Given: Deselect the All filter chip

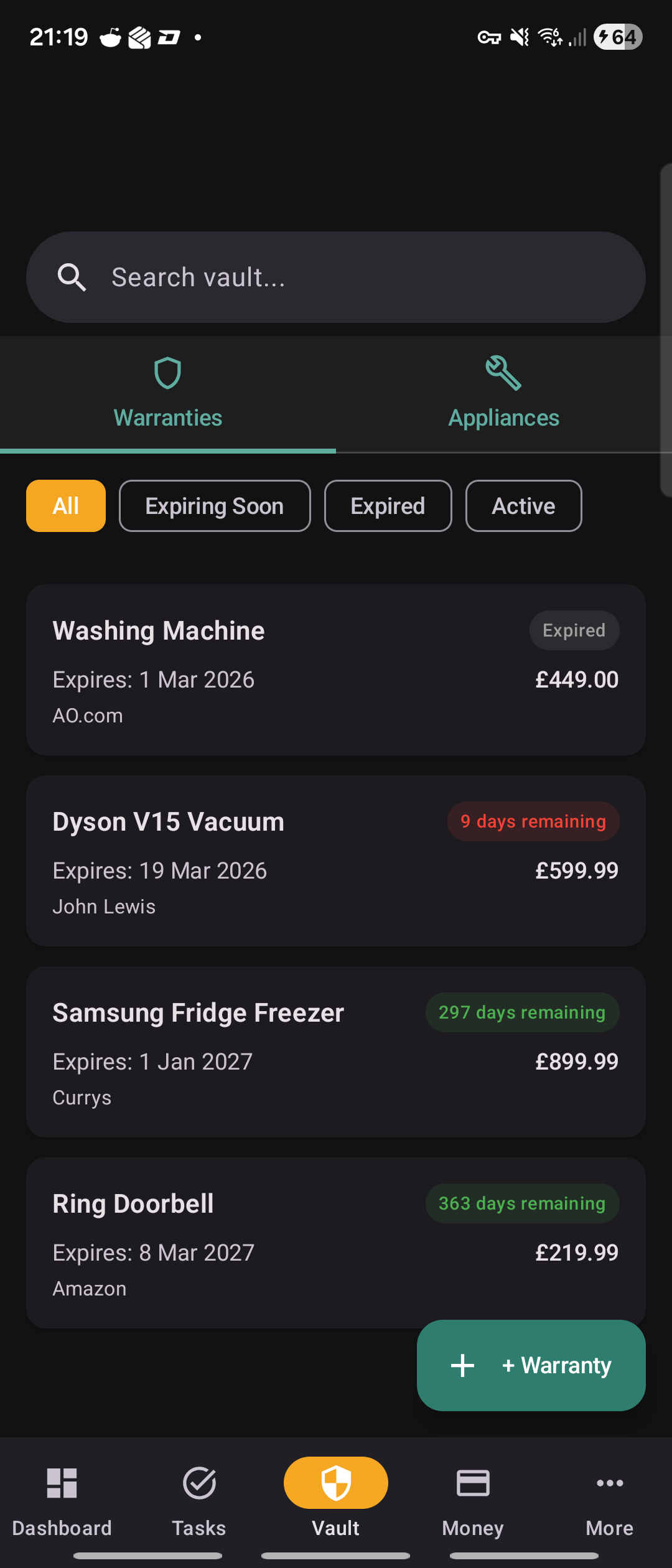Looking at the screenshot, I should 65,506.
